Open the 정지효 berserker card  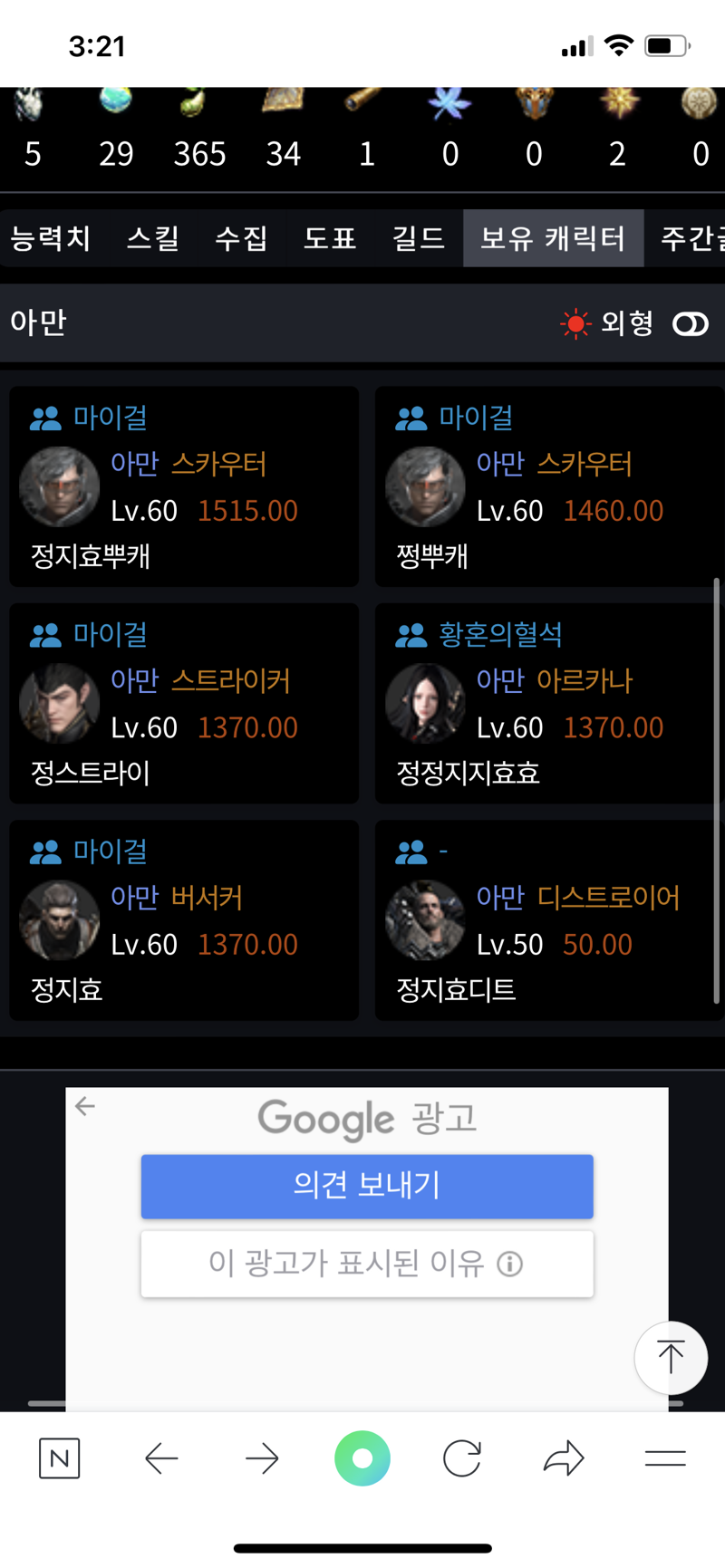pyautogui.click(x=184, y=920)
